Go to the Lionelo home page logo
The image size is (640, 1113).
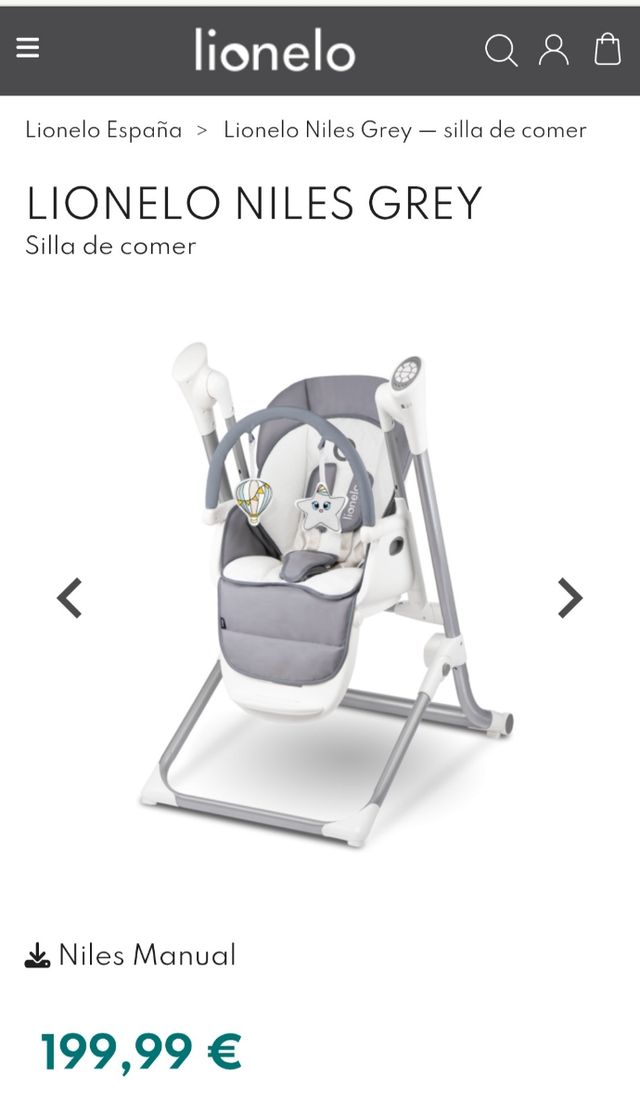(x=275, y=49)
